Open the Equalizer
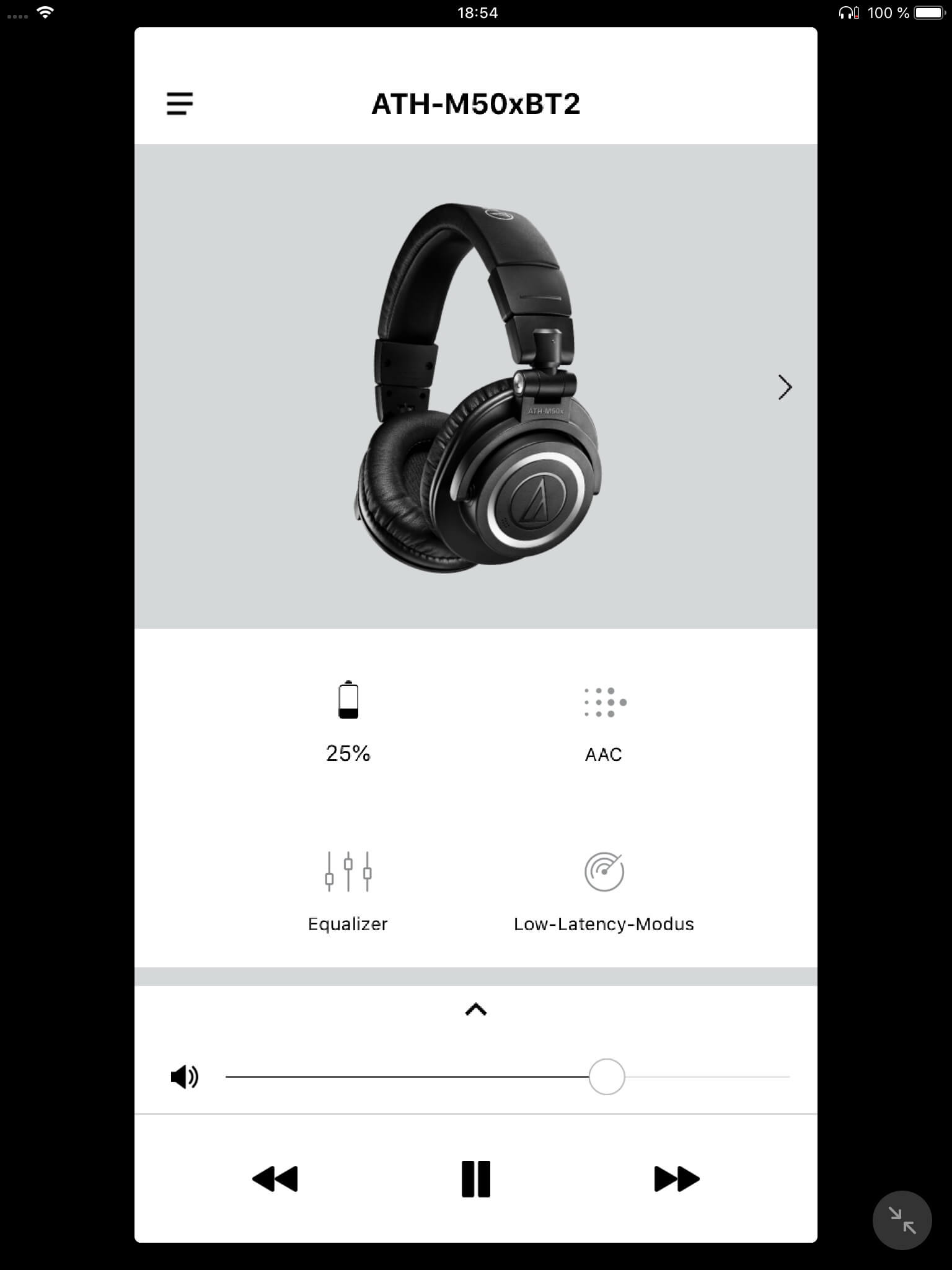 point(348,890)
